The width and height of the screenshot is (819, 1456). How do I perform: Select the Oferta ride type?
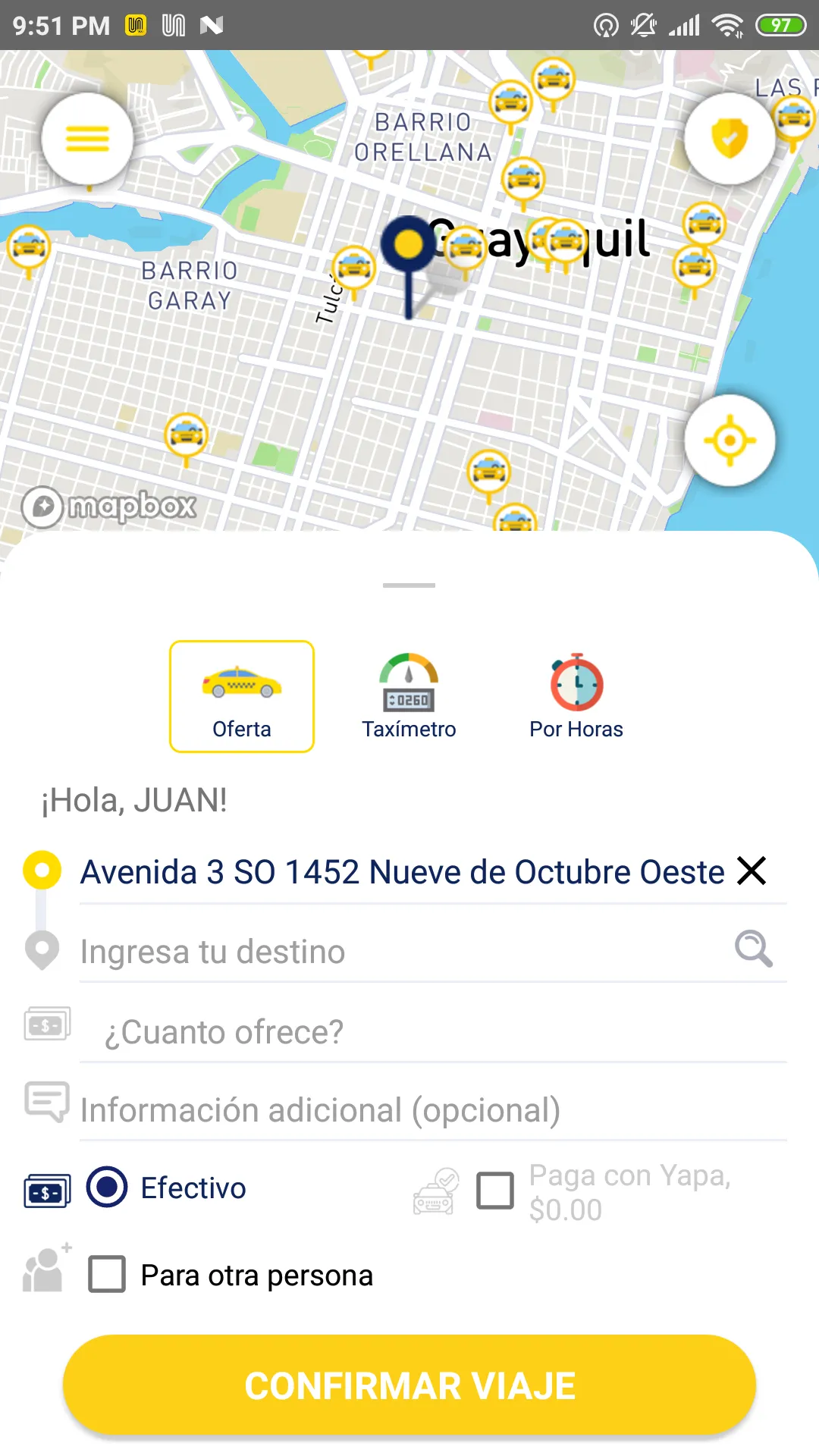point(242,696)
